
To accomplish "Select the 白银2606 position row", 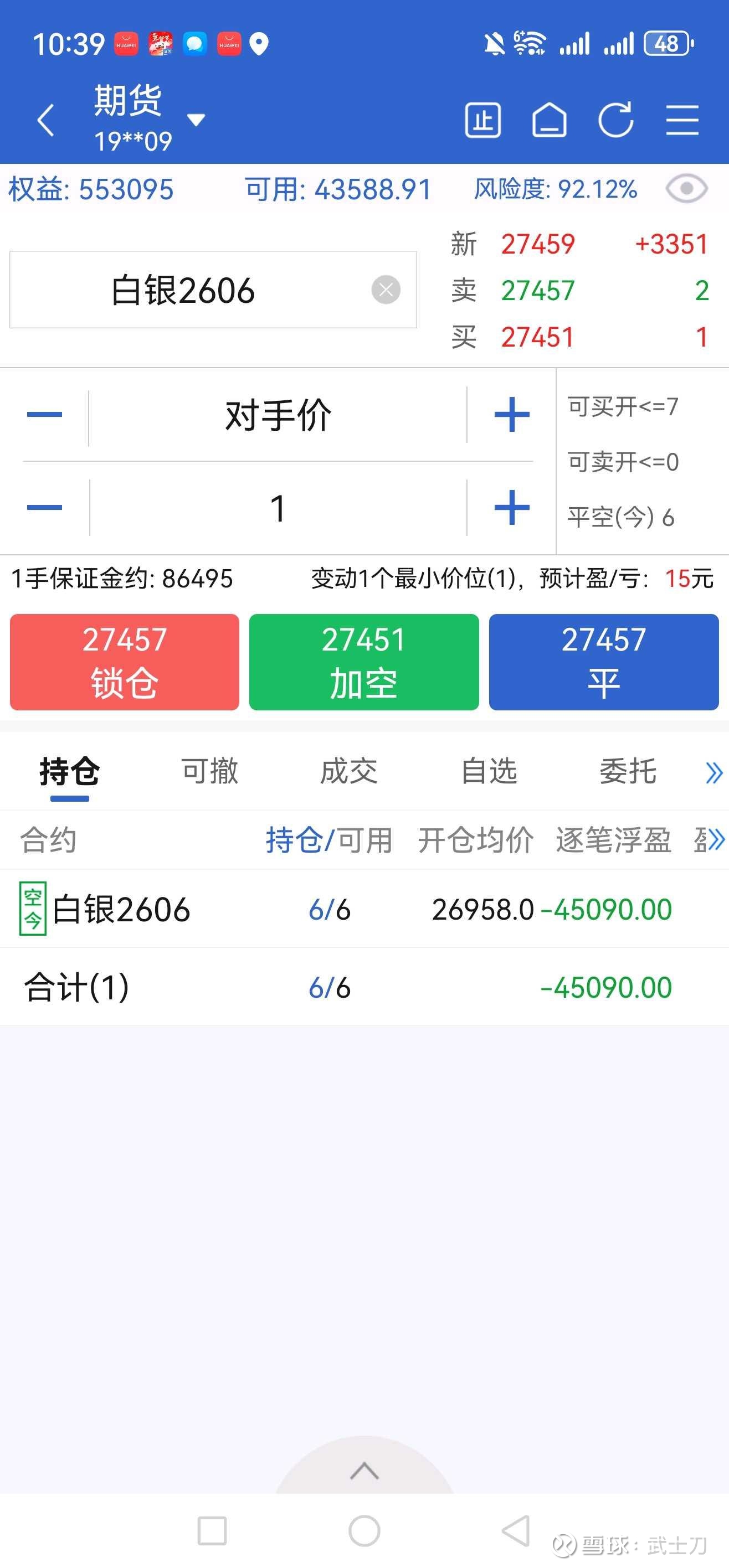I will tap(364, 909).
